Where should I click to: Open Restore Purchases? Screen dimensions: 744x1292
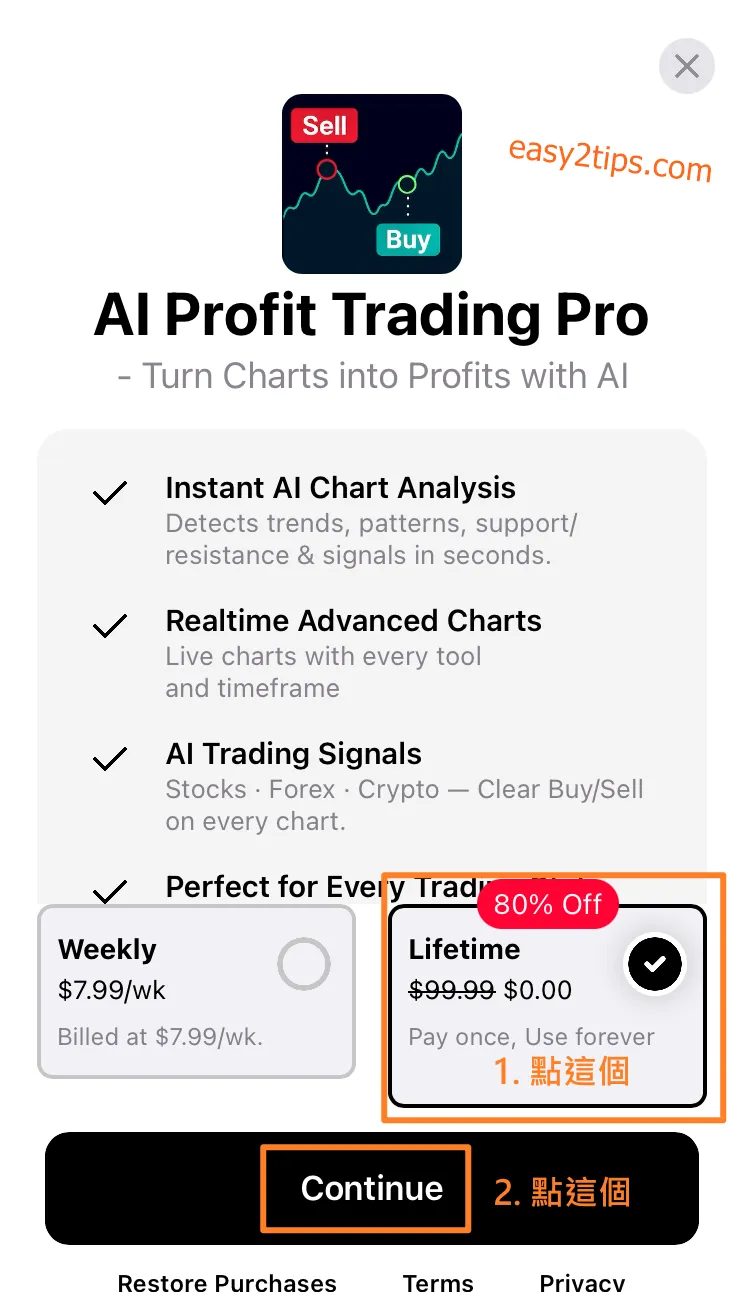click(227, 1283)
